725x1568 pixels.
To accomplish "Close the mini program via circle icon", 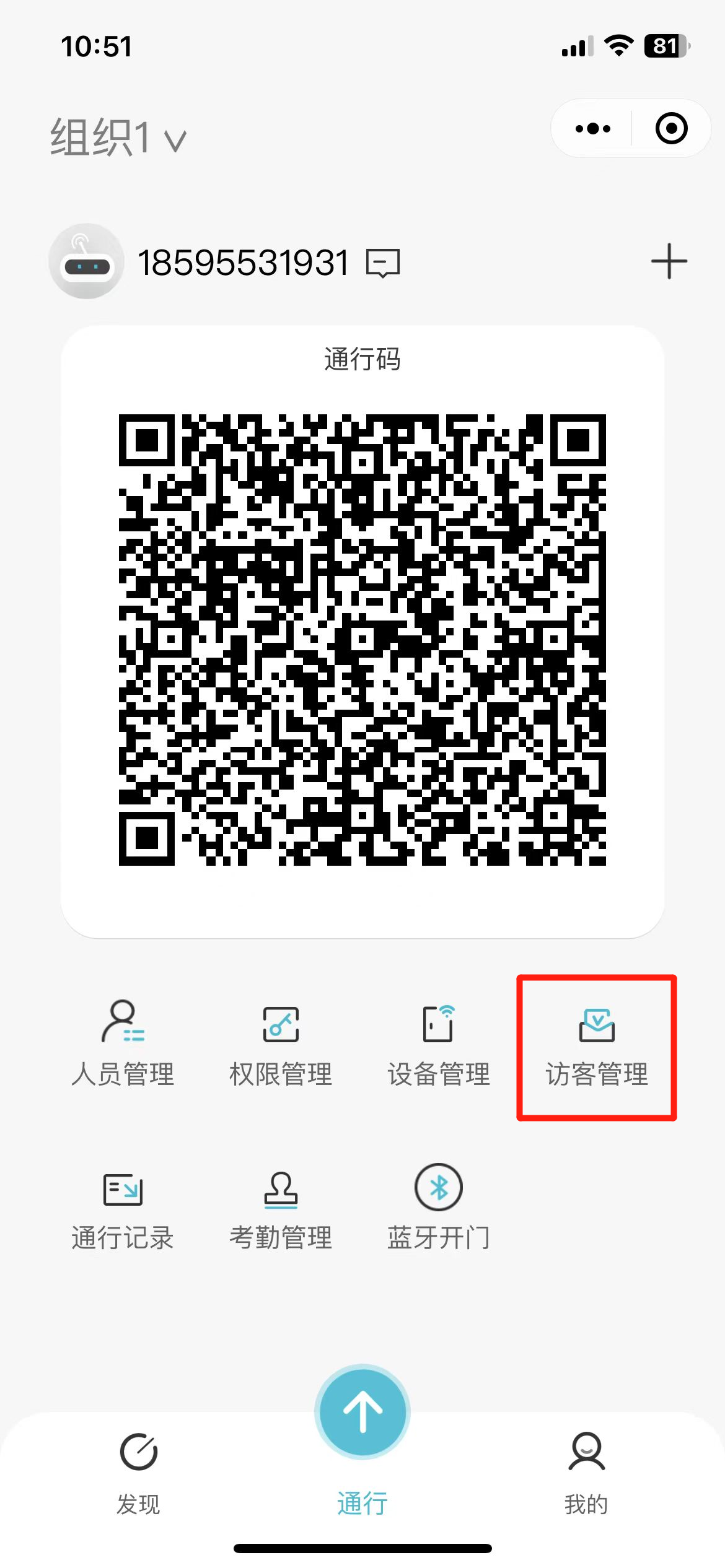I will tap(671, 129).
